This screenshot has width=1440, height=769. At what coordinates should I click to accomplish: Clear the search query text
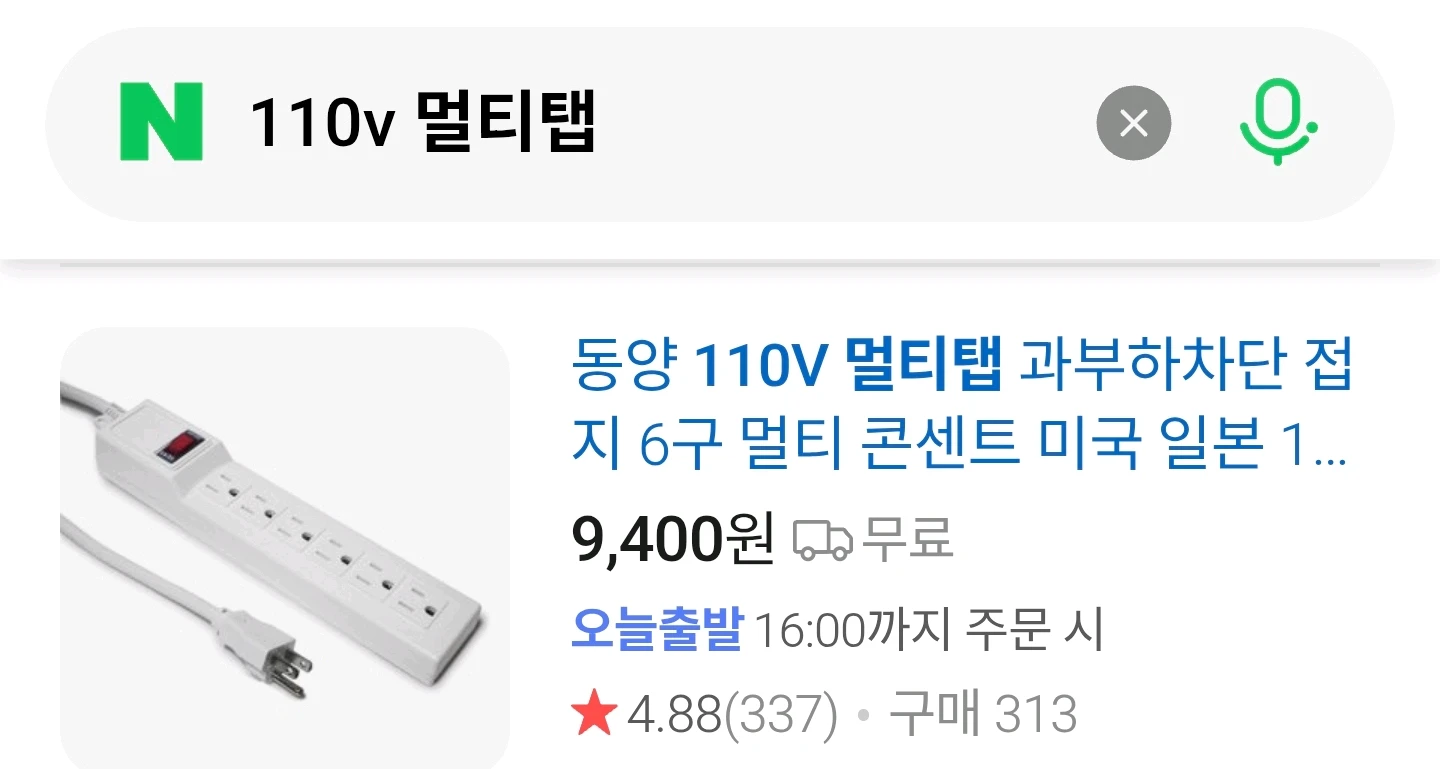pyautogui.click(x=1133, y=123)
